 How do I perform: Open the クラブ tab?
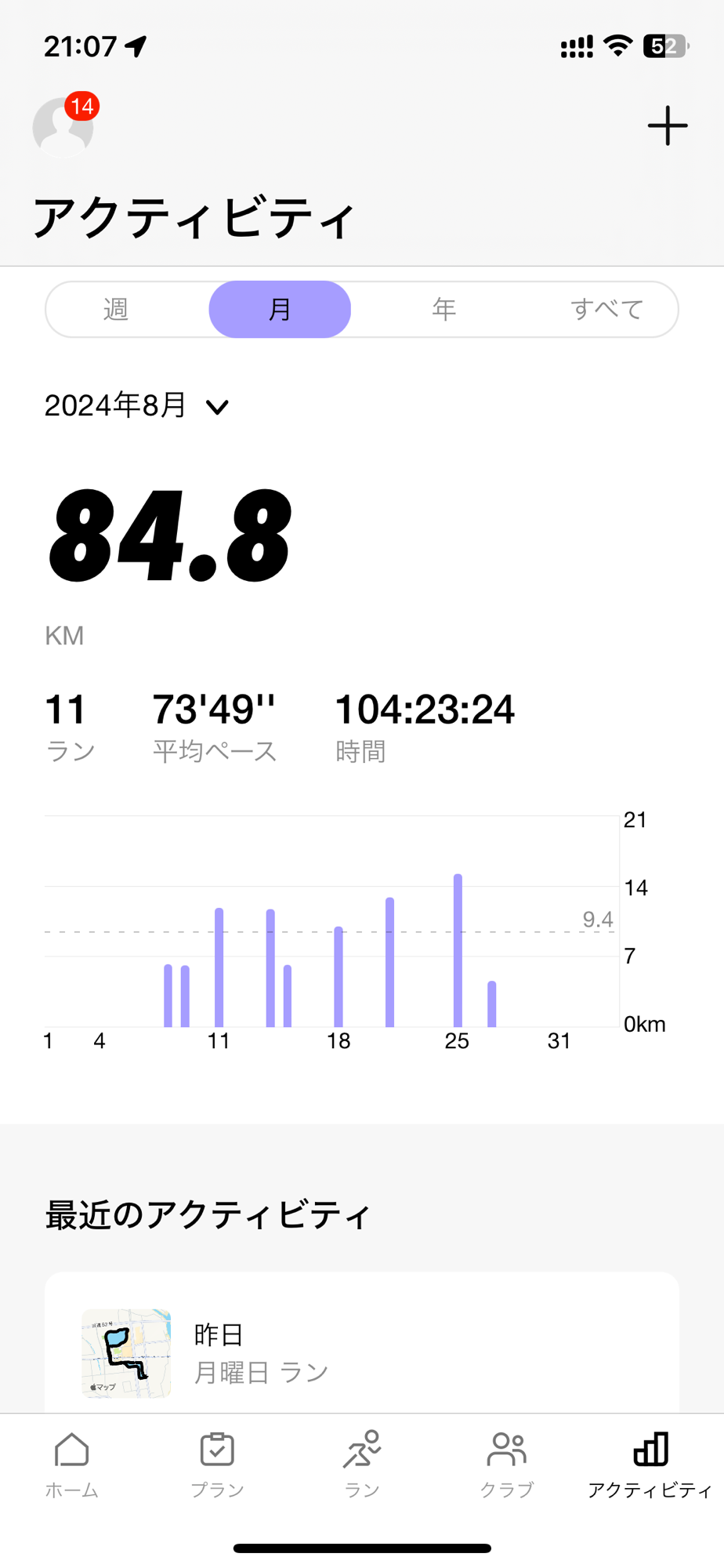507,1465
